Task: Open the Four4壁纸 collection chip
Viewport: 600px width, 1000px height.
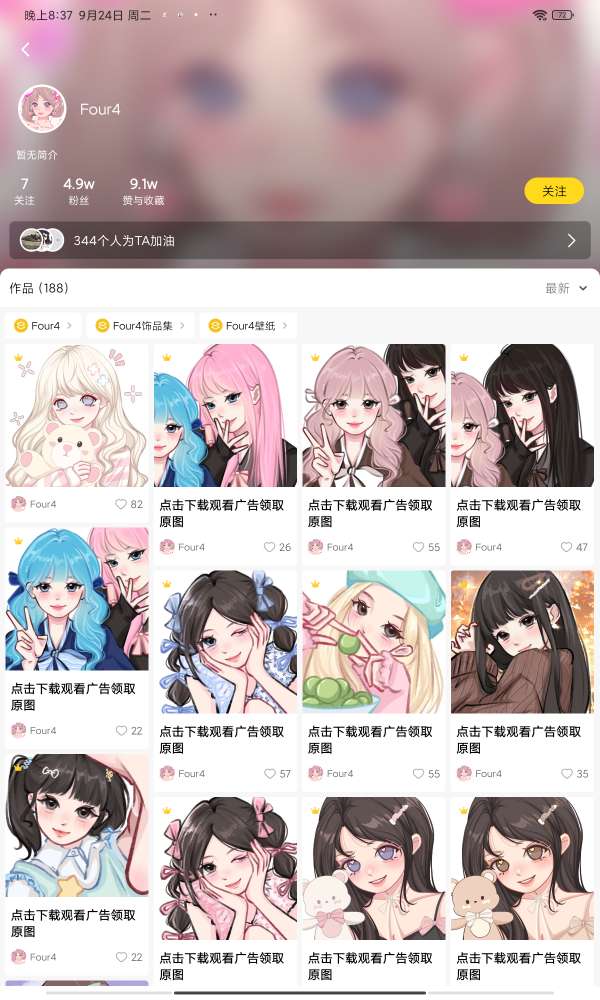Action: click(247, 326)
